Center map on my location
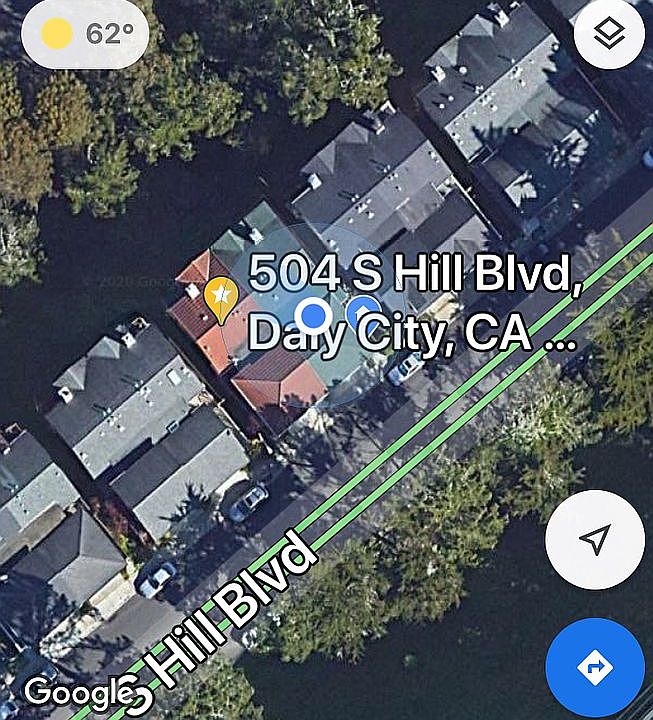This screenshot has height=720, width=653. tap(595, 540)
